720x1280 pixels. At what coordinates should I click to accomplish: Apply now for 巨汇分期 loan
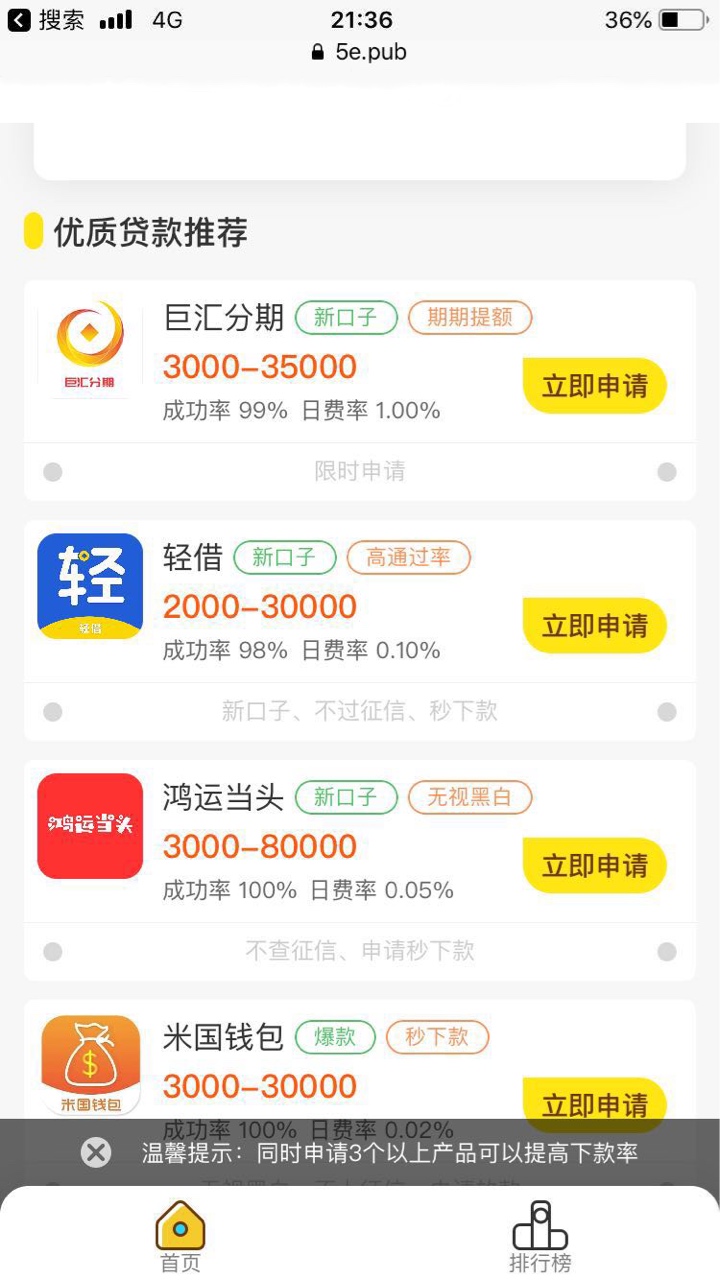pos(594,386)
